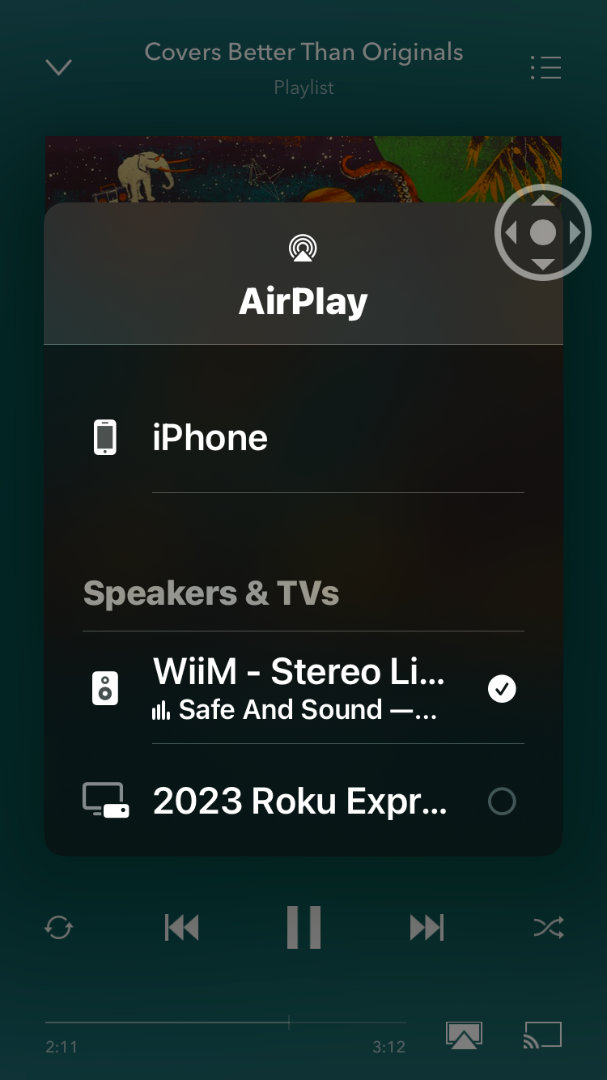Toggle shuffle playback
This screenshot has height=1080, width=607.
[x=548, y=927]
